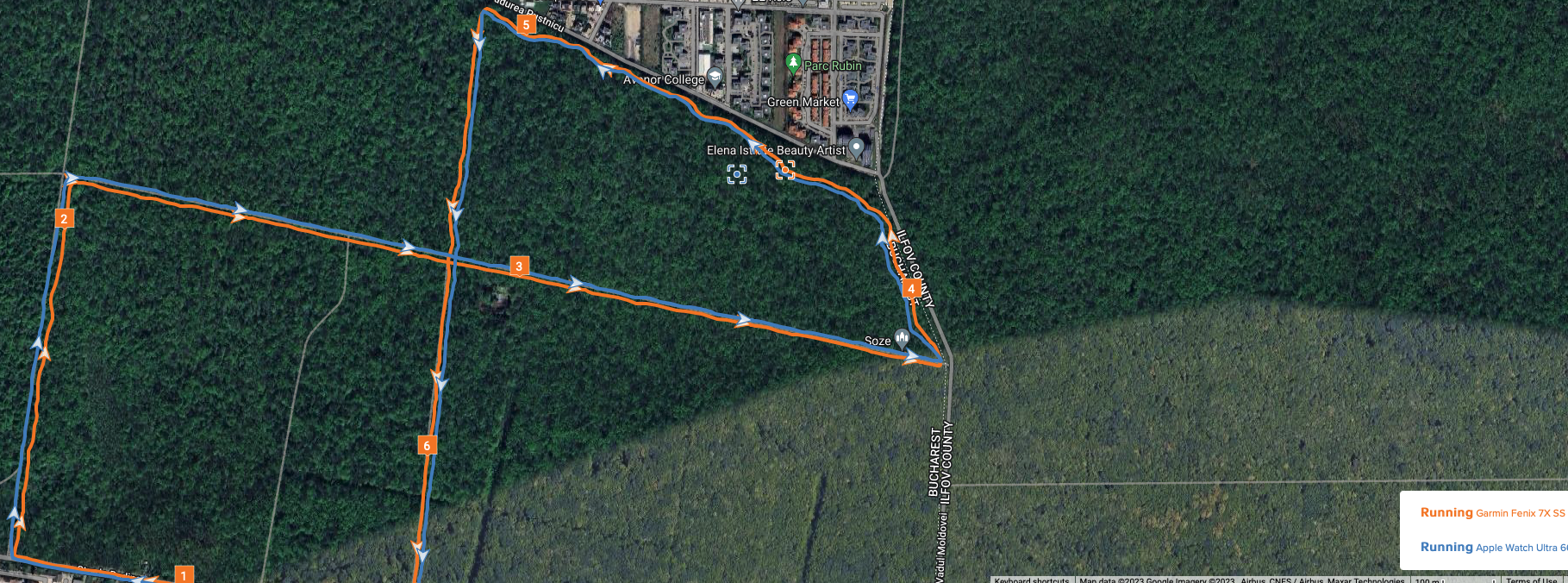Select lap marker 4 on the route
Screen dimensions: 1568x583
(x=911, y=289)
